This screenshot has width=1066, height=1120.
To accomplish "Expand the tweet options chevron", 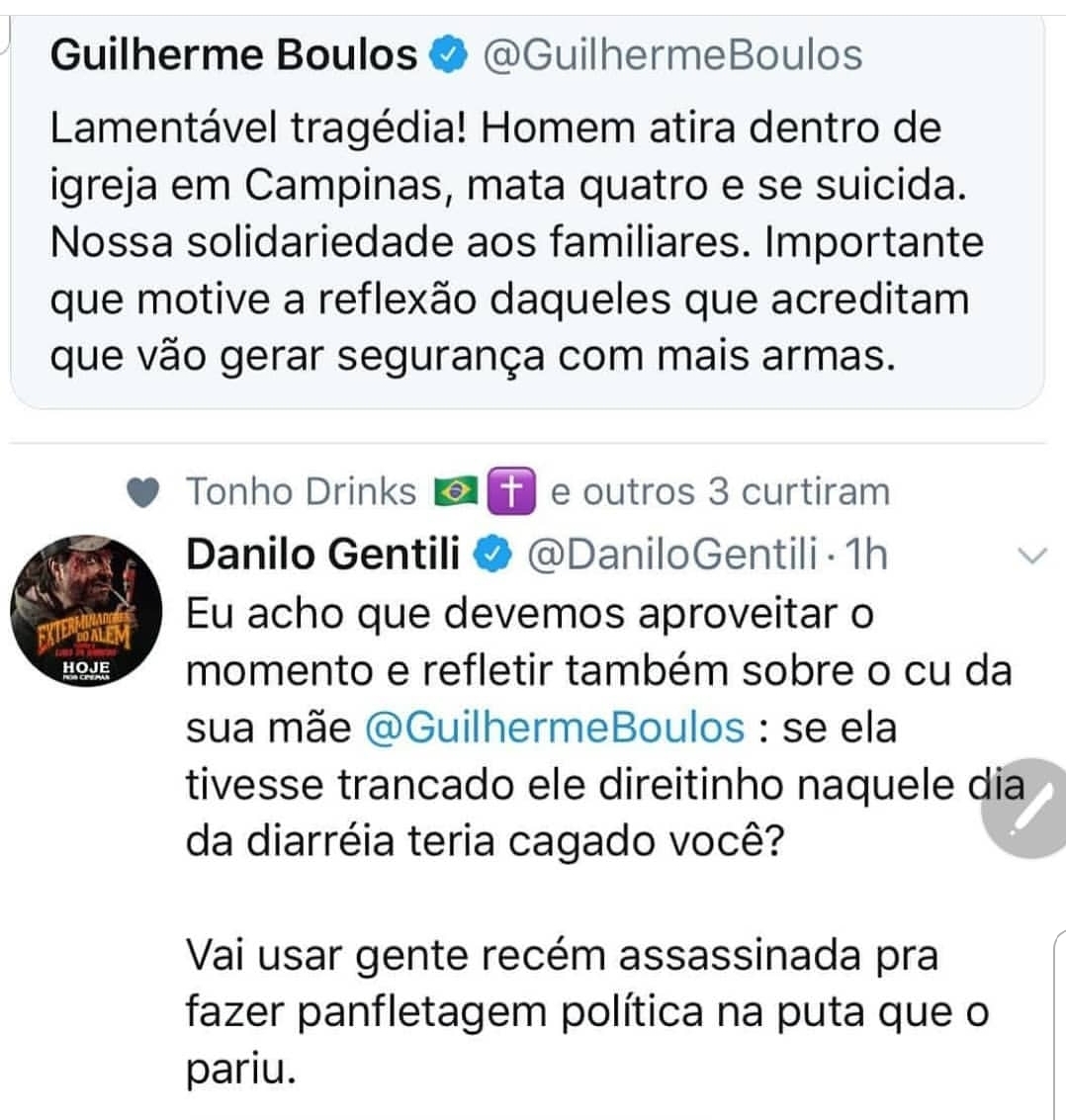I will [1031, 558].
